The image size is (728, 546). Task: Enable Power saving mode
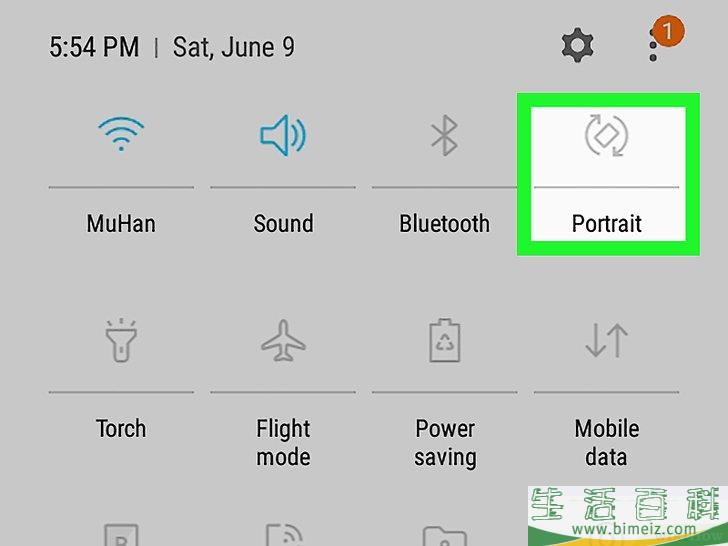pos(444,341)
